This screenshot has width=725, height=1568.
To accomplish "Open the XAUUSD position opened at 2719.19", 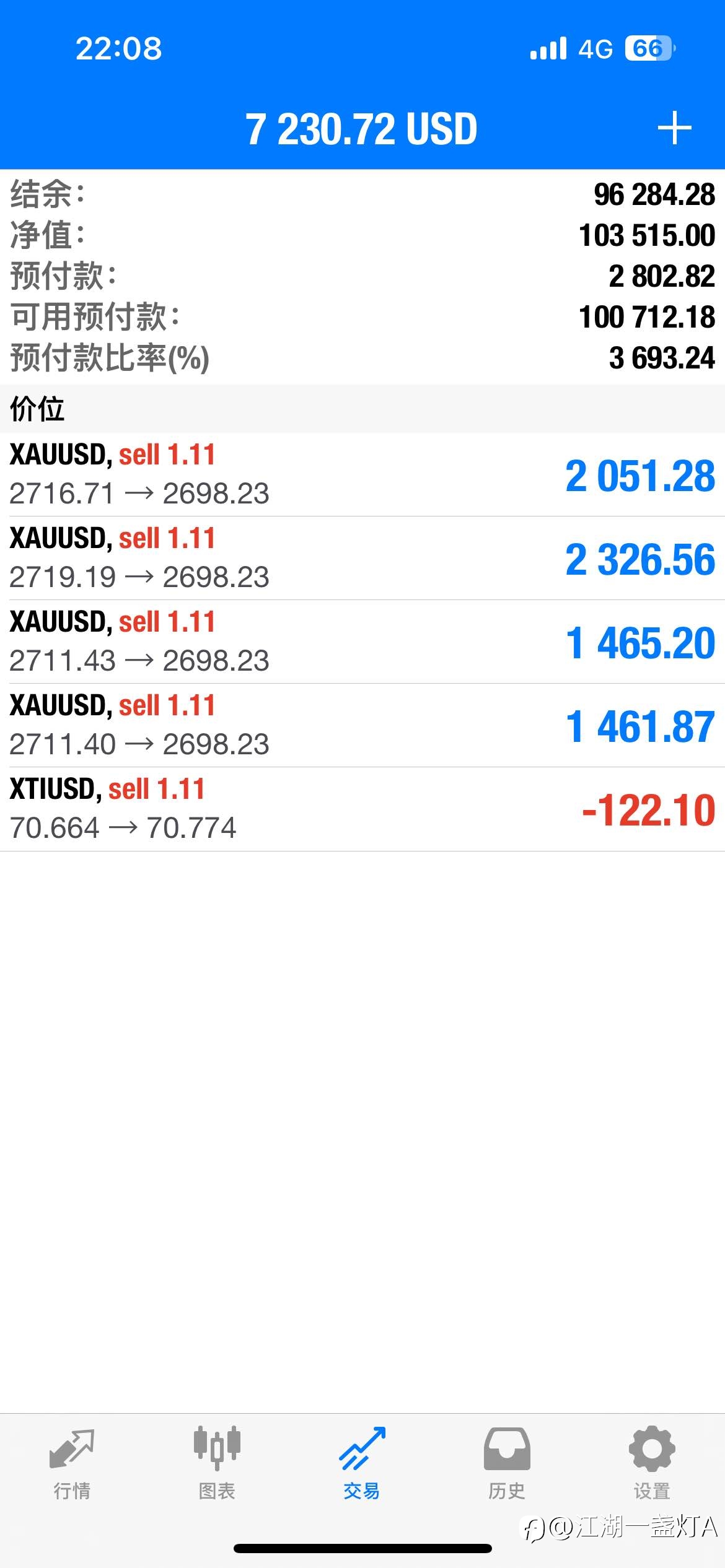I will [362, 558].
